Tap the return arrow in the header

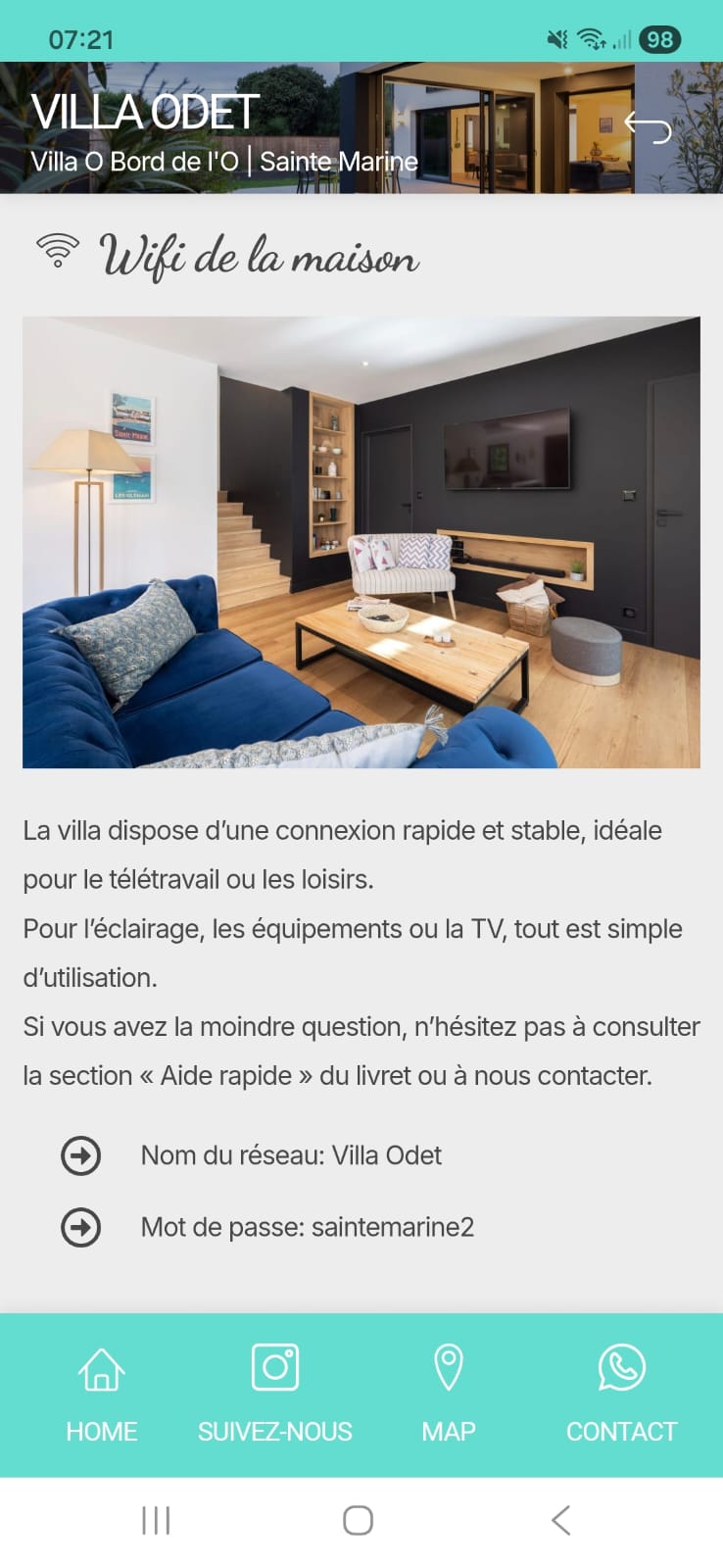coord(648,126)
